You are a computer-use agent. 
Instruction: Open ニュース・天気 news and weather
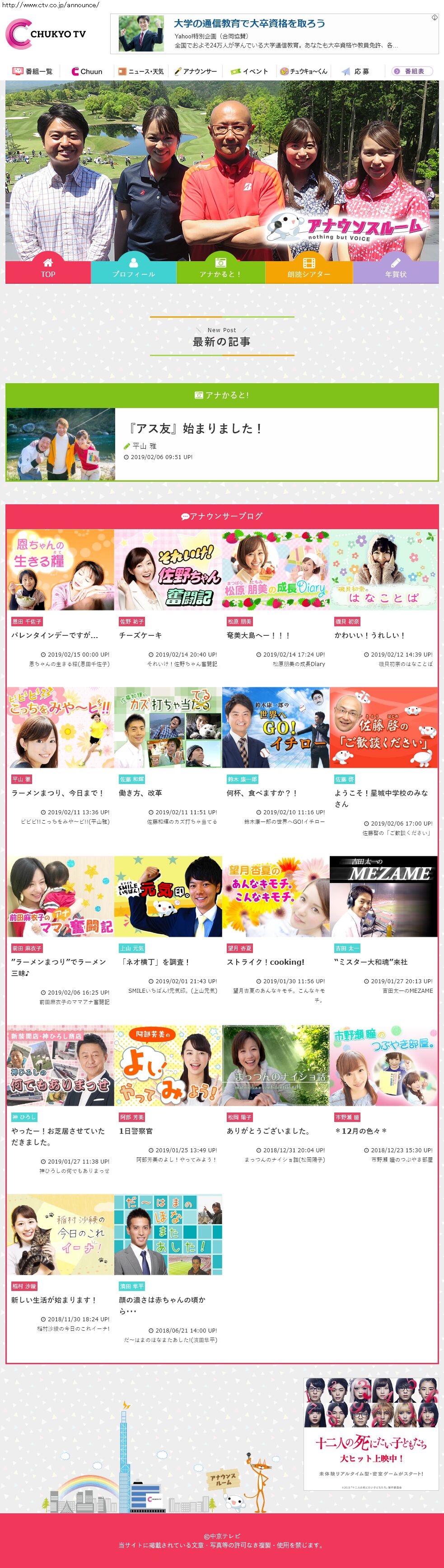click(x=141, y=71)
